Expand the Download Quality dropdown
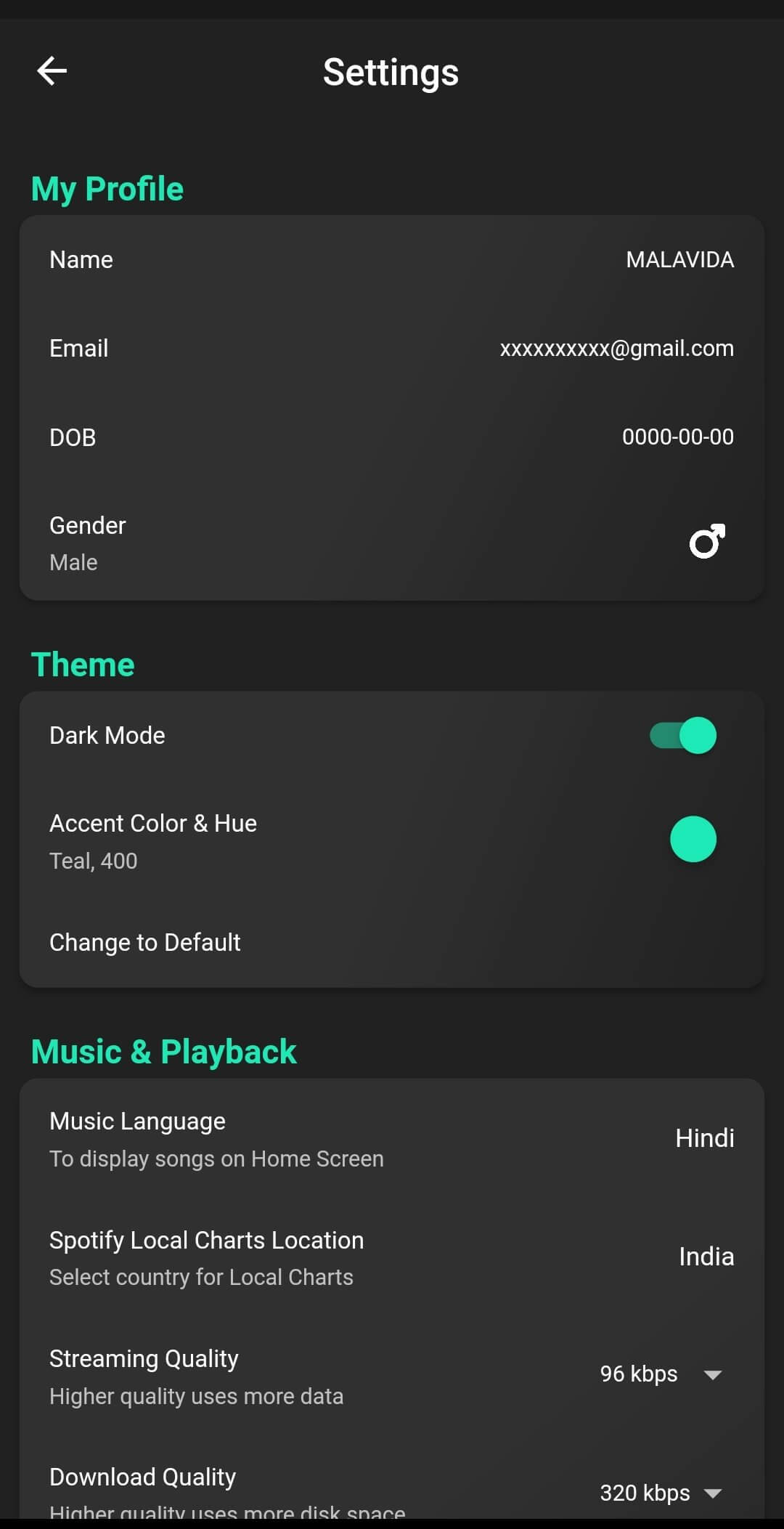This screenshot has height=1529, width=784. tap(660, 1493)
